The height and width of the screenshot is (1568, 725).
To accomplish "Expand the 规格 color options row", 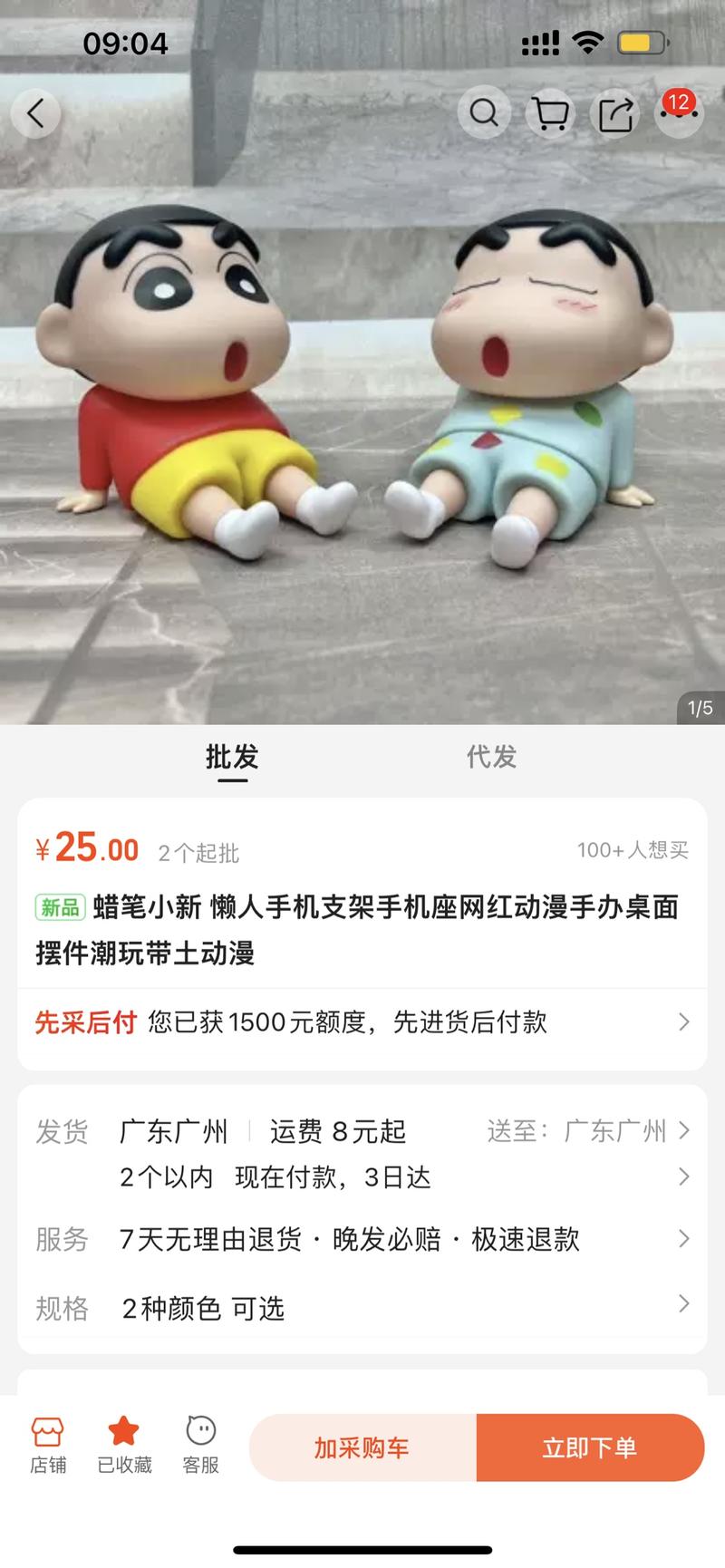I will 362,1308.
